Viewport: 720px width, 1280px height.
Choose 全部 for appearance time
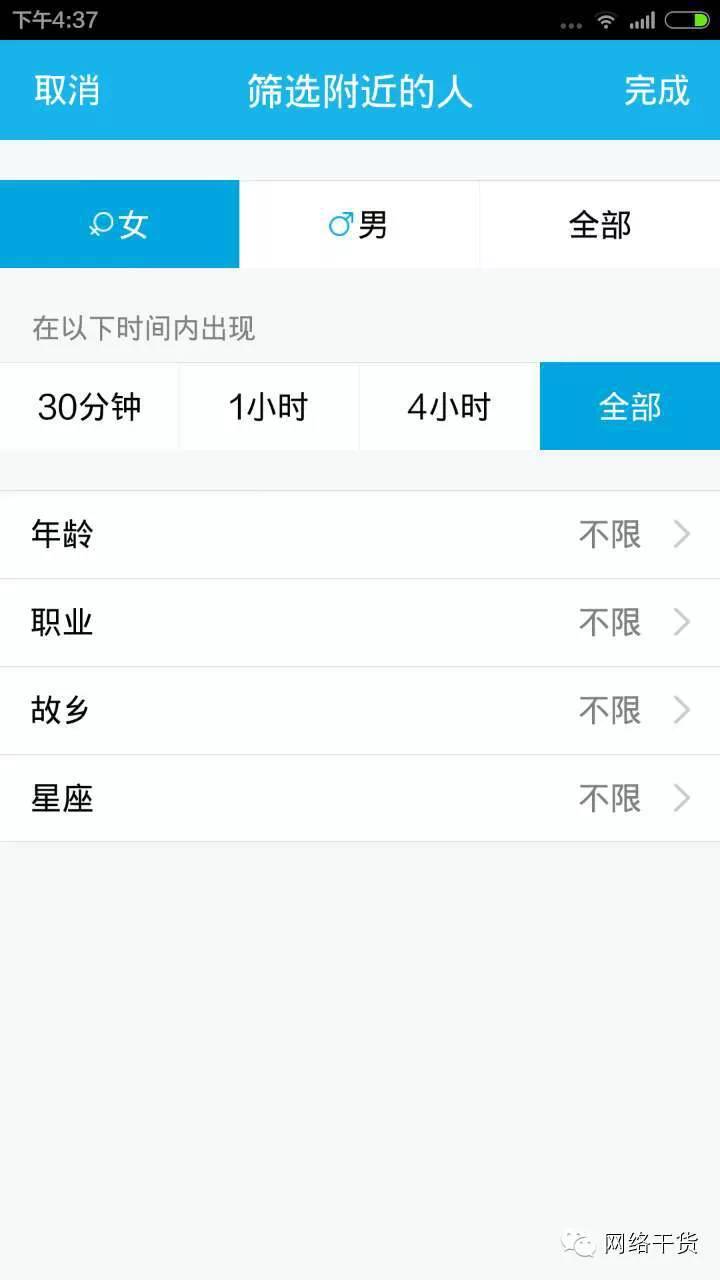click(630, 407)
